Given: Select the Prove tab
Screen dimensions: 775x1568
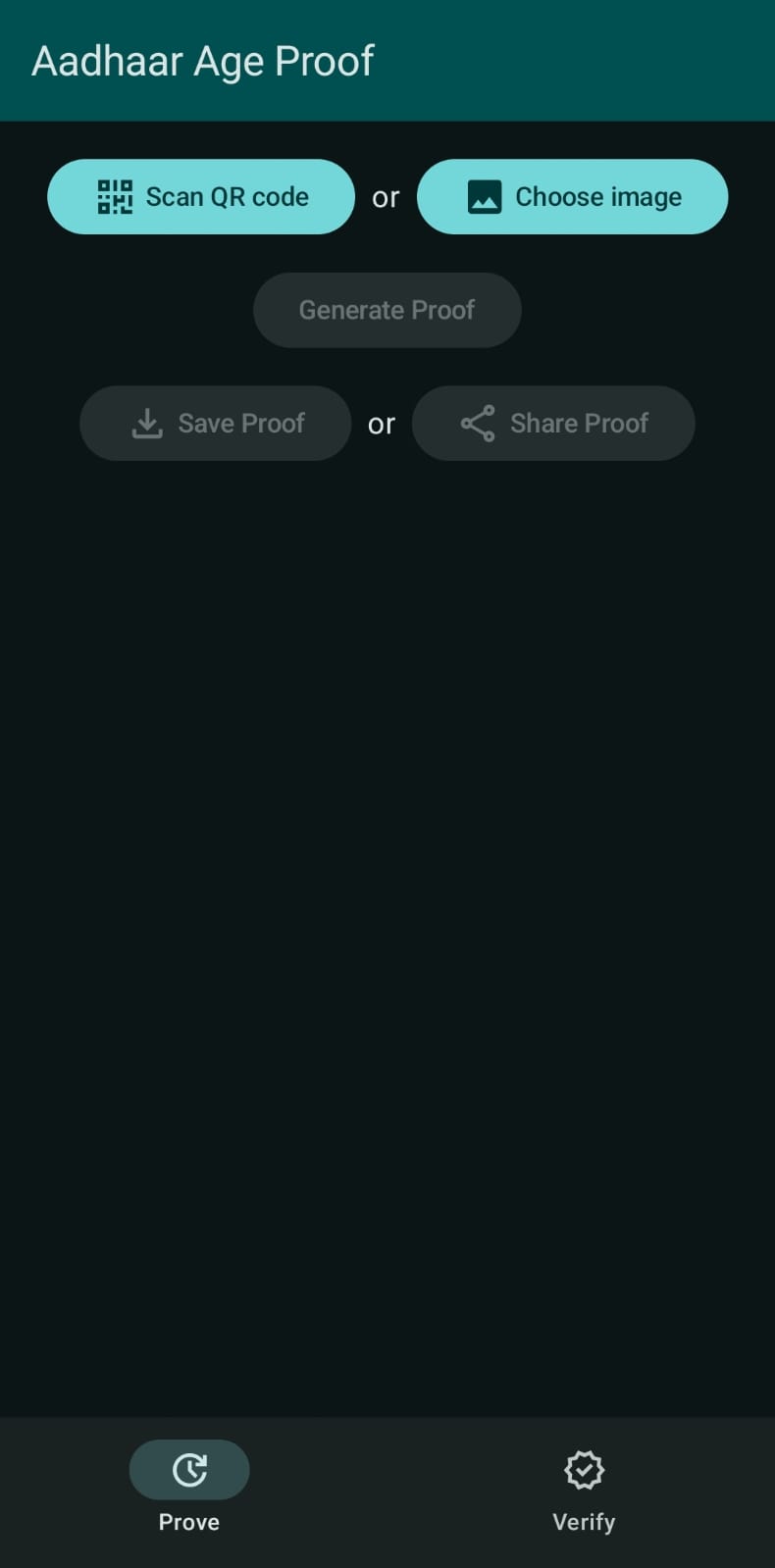Looking at the screenshot, I should click(189, 1489).
